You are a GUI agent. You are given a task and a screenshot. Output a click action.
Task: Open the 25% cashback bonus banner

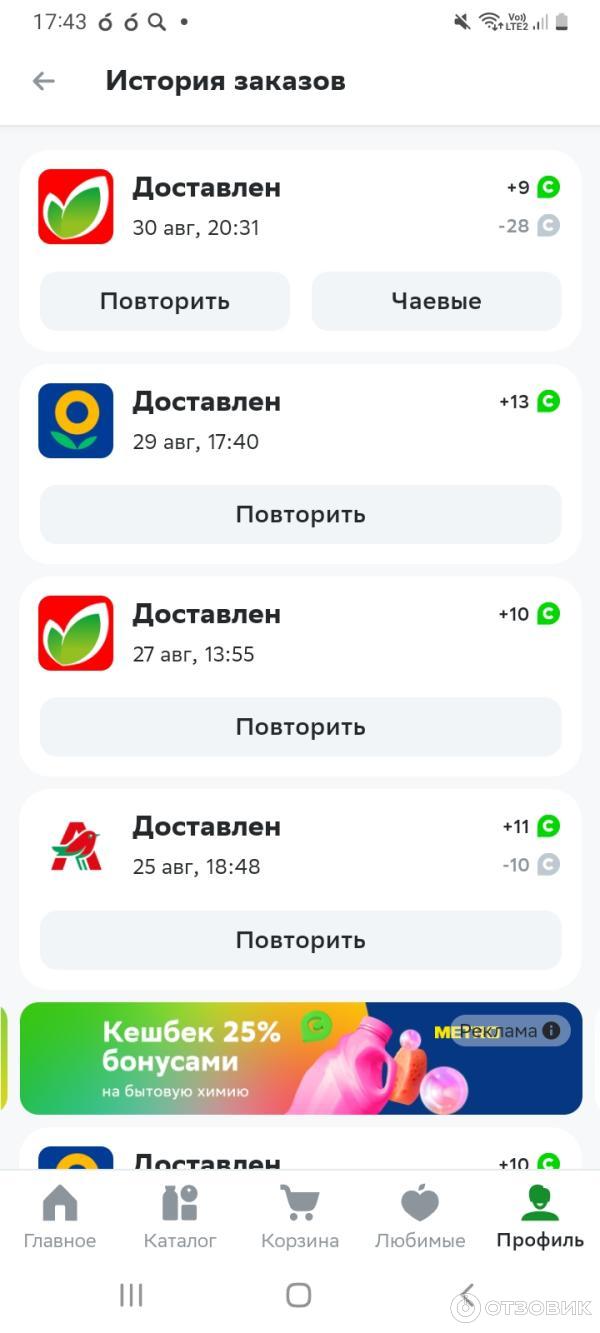point(250,1058)
